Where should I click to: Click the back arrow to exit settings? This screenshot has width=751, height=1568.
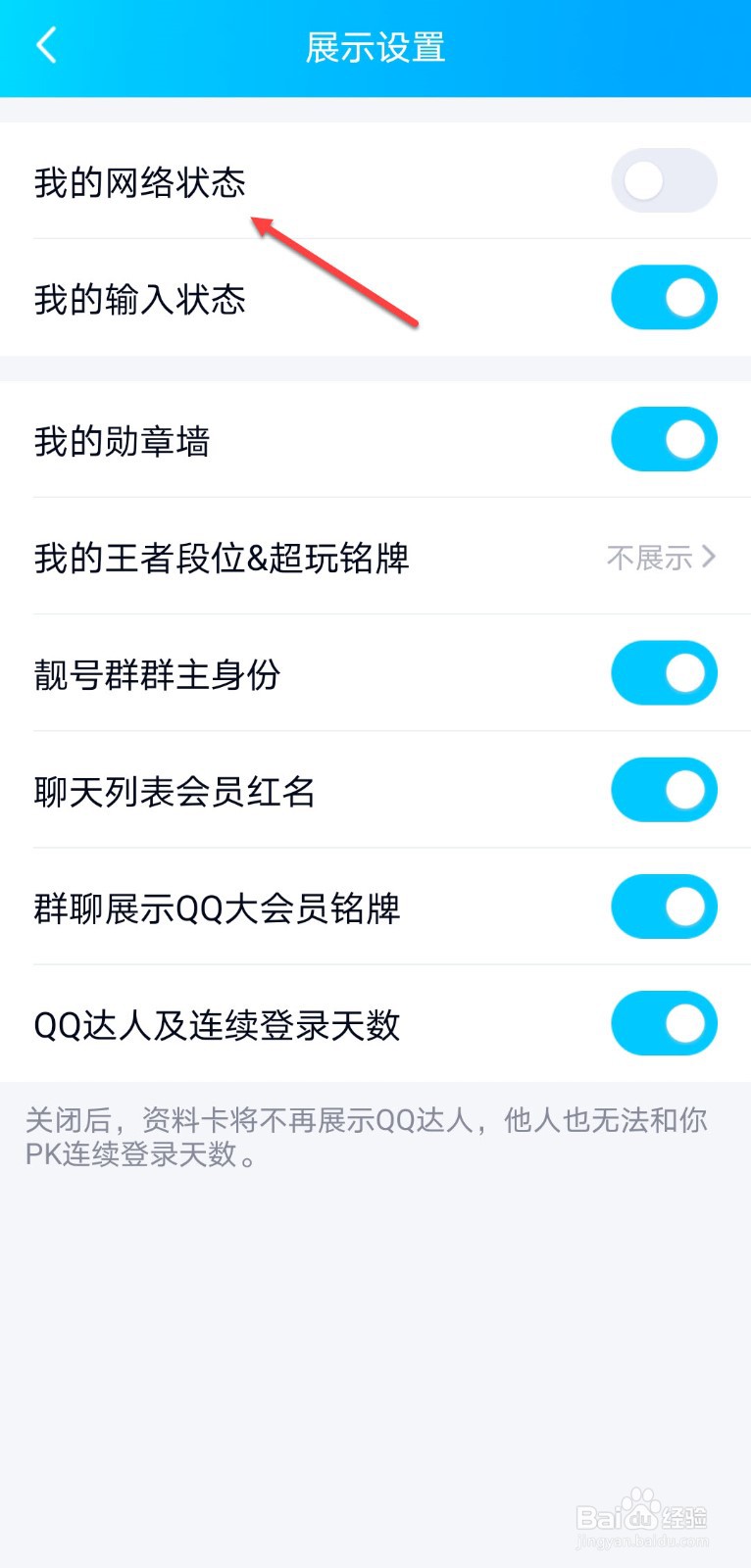point(44,46)
